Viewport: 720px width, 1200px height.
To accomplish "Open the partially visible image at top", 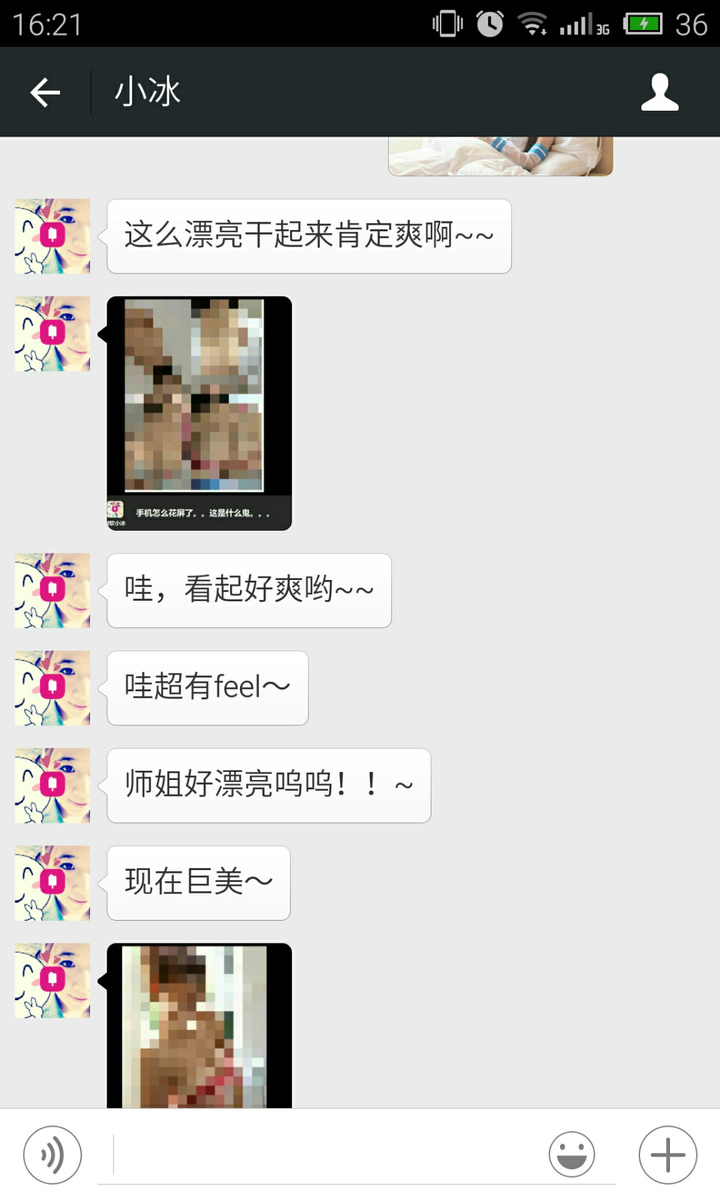I will pyautogui.click(x=500, y=156).
